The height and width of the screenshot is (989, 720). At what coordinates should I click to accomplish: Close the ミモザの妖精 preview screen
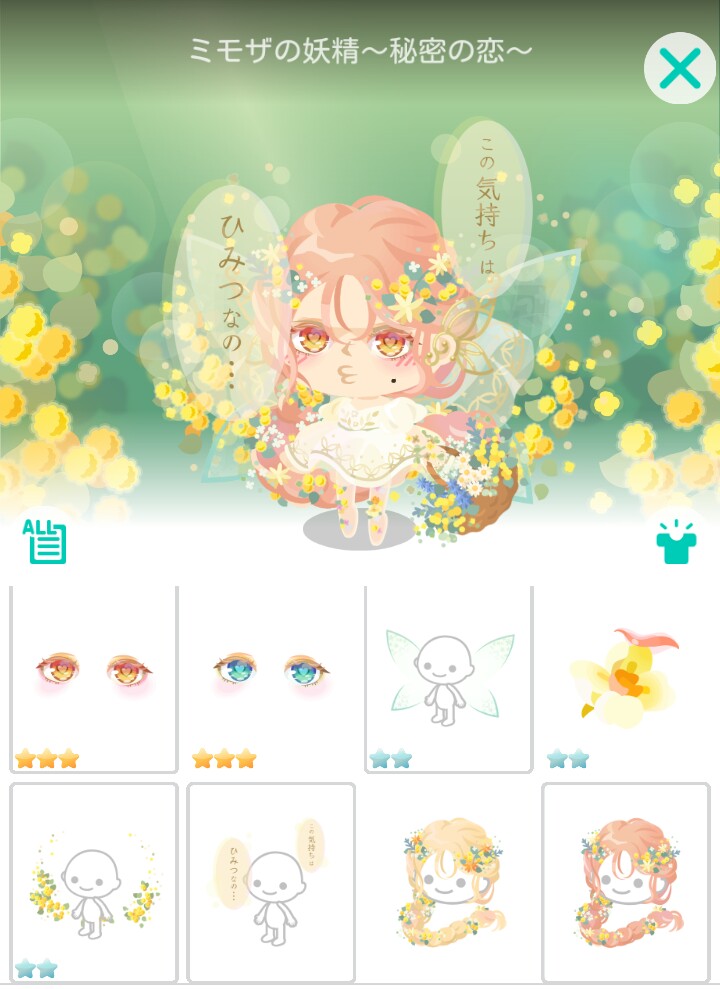(x=679, y=69)
